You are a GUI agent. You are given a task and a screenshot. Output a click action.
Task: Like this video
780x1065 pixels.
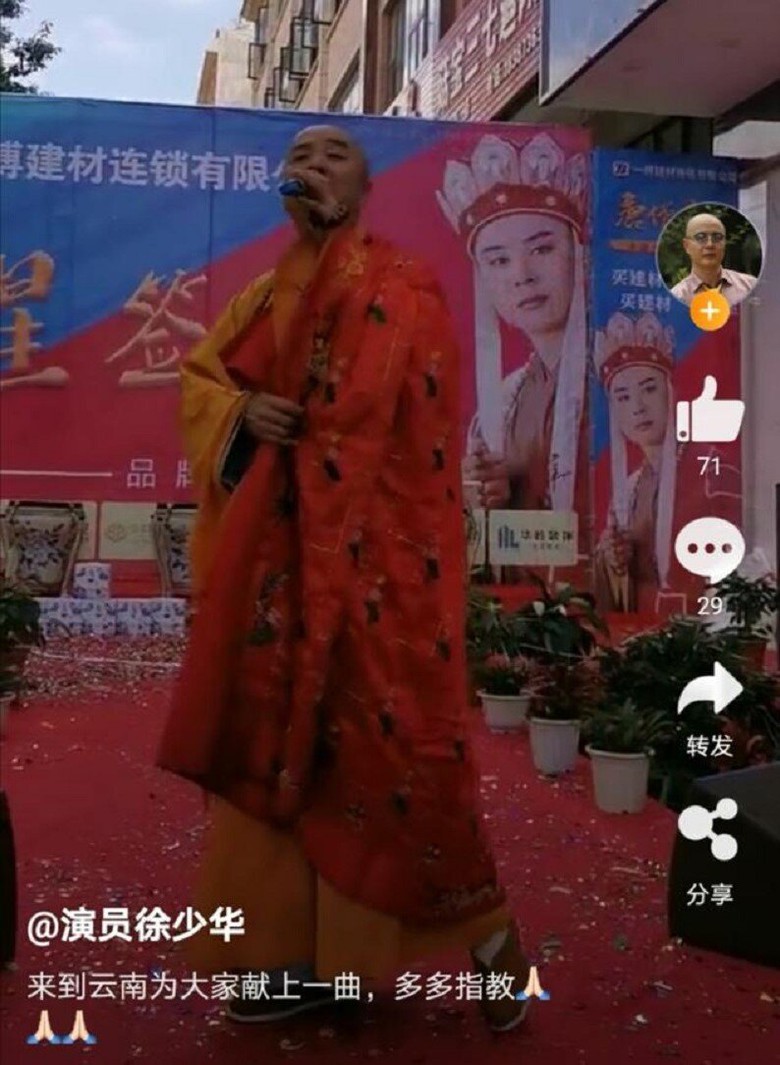tap(709, 410)
